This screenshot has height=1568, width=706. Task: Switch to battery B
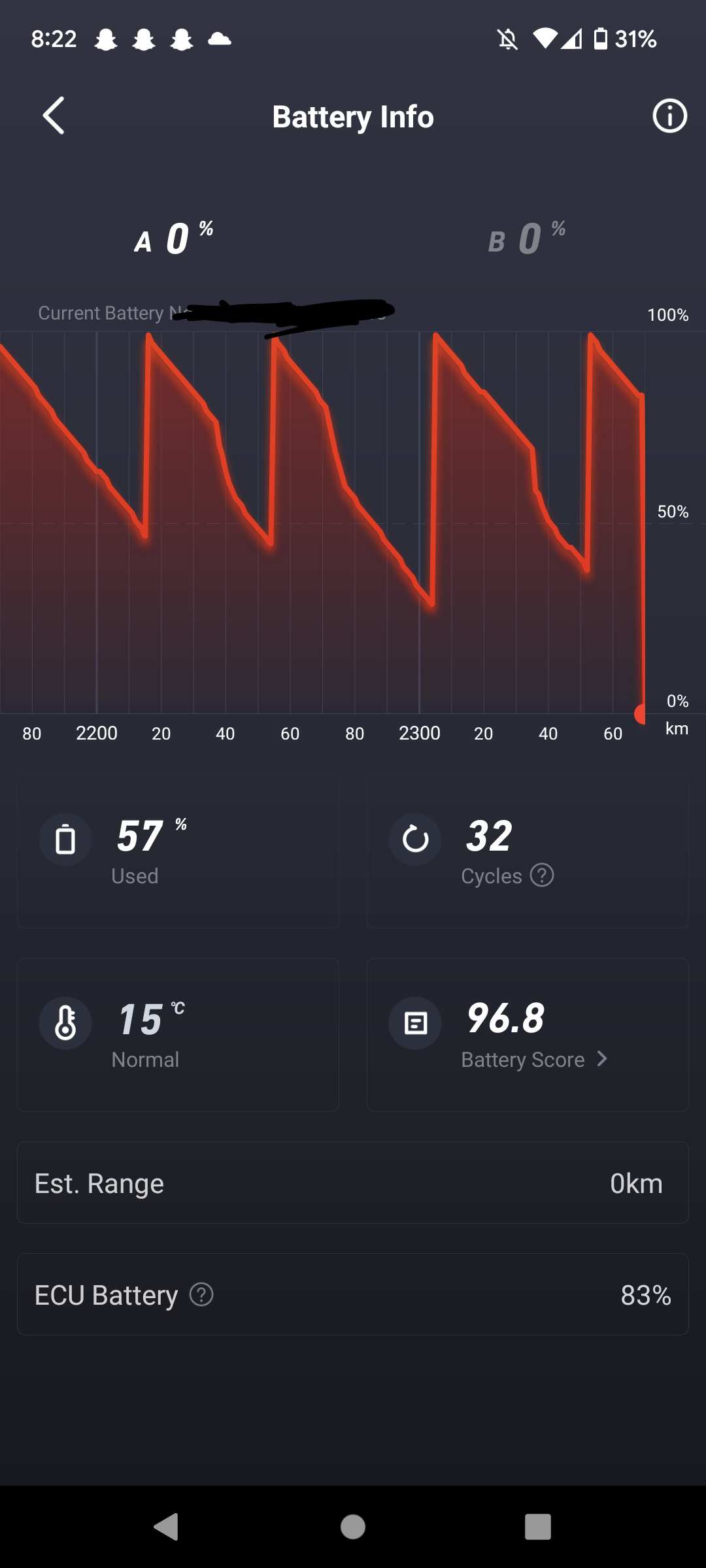coord(527,238)
